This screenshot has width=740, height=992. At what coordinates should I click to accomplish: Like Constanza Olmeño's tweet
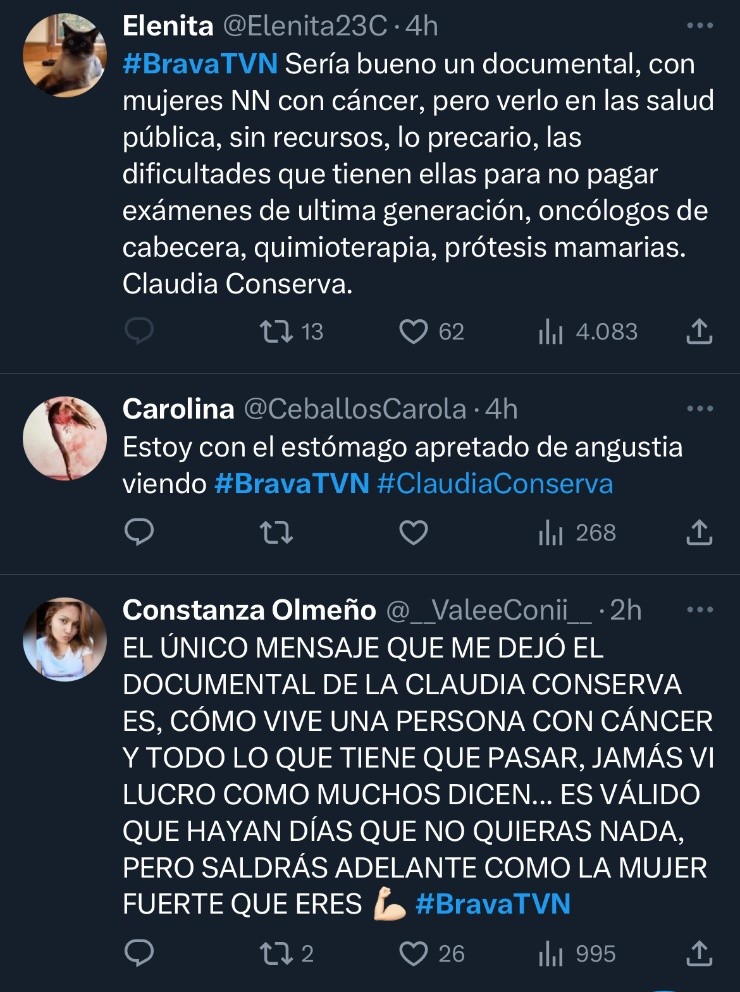coord(413,954)
